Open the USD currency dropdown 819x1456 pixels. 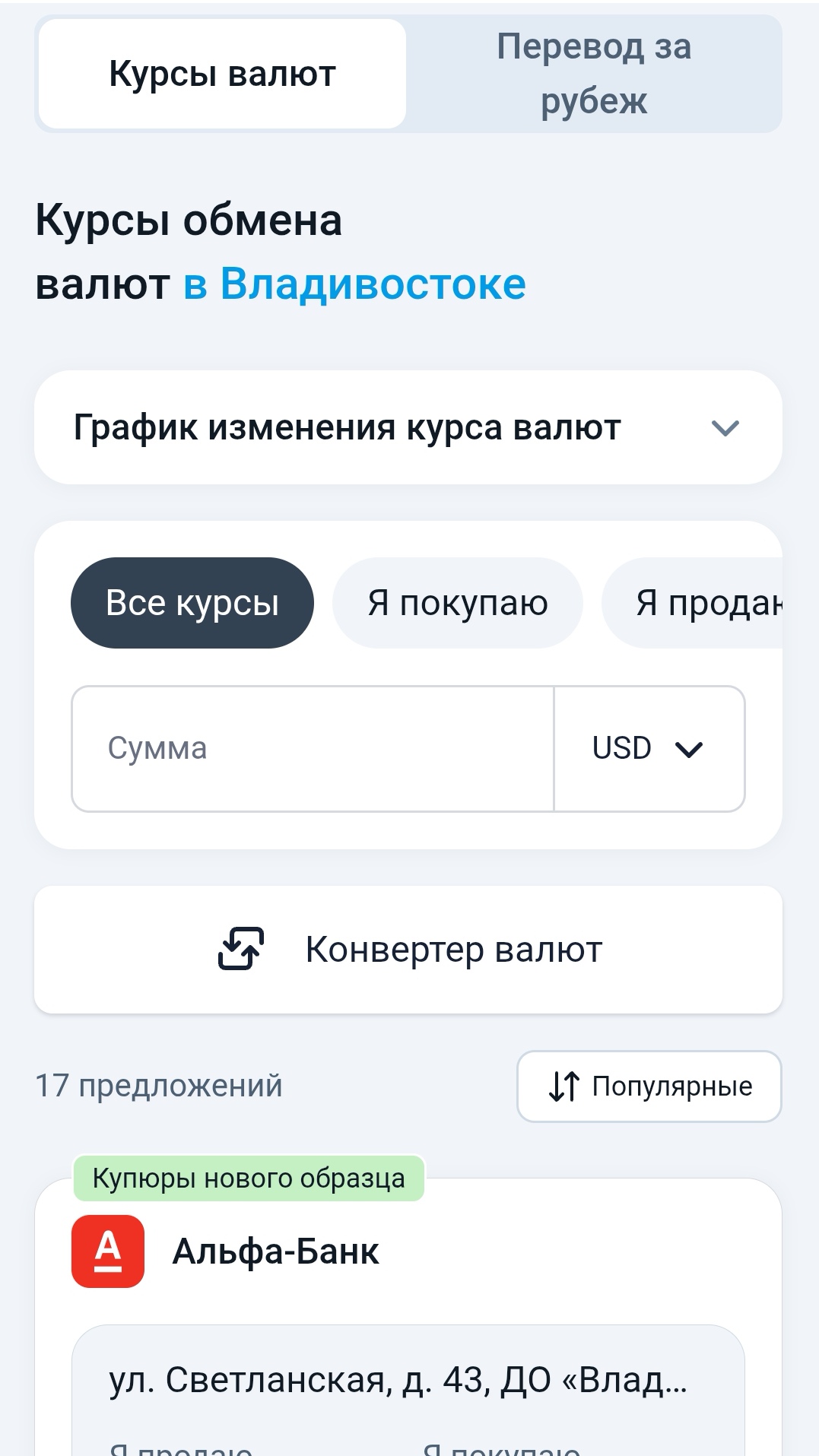(649, 749)
